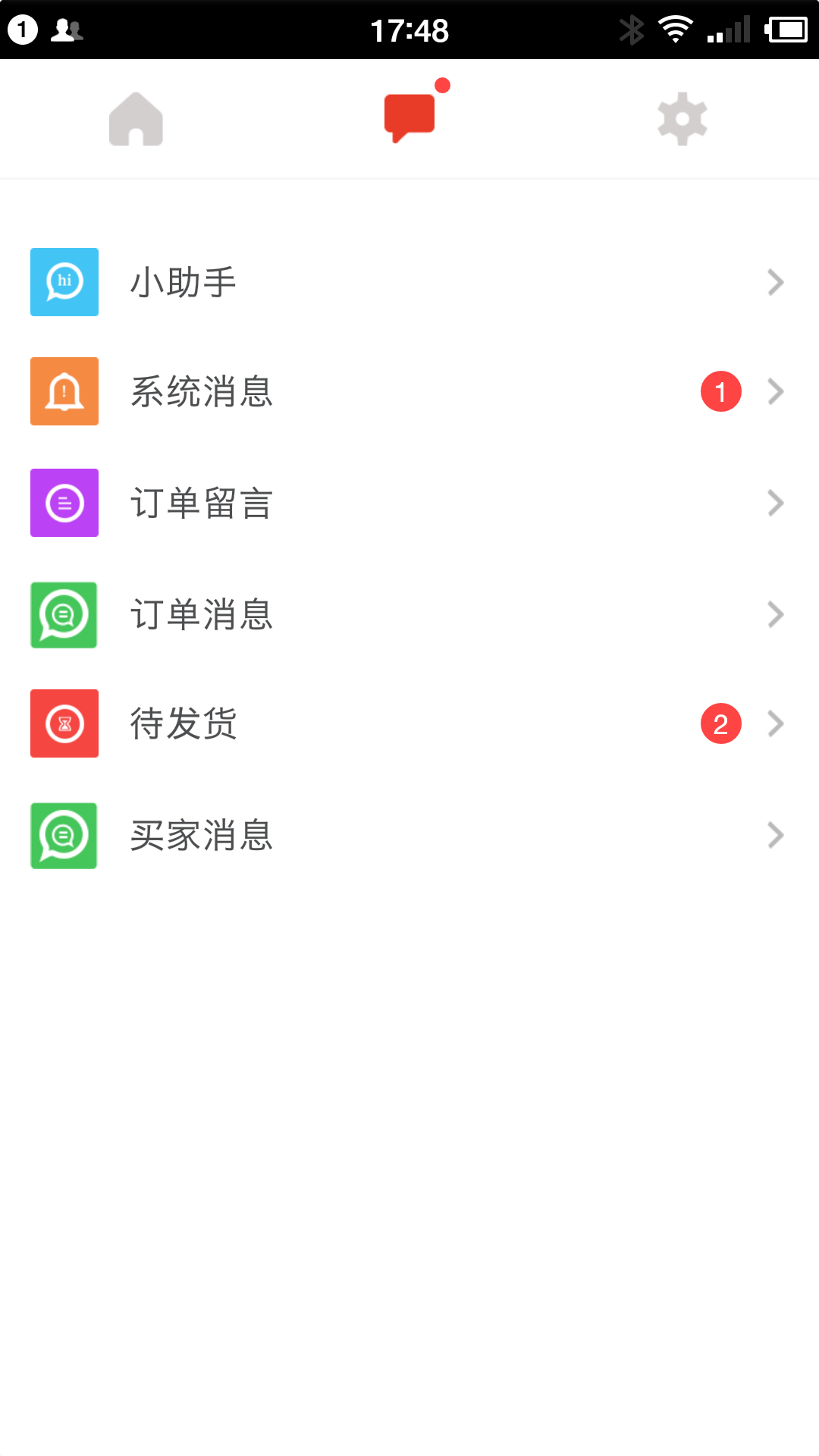Image resolution: width=819 pixels, height=1456 pixels.
Task: Switch to the home tab
Action: point(136,118)
